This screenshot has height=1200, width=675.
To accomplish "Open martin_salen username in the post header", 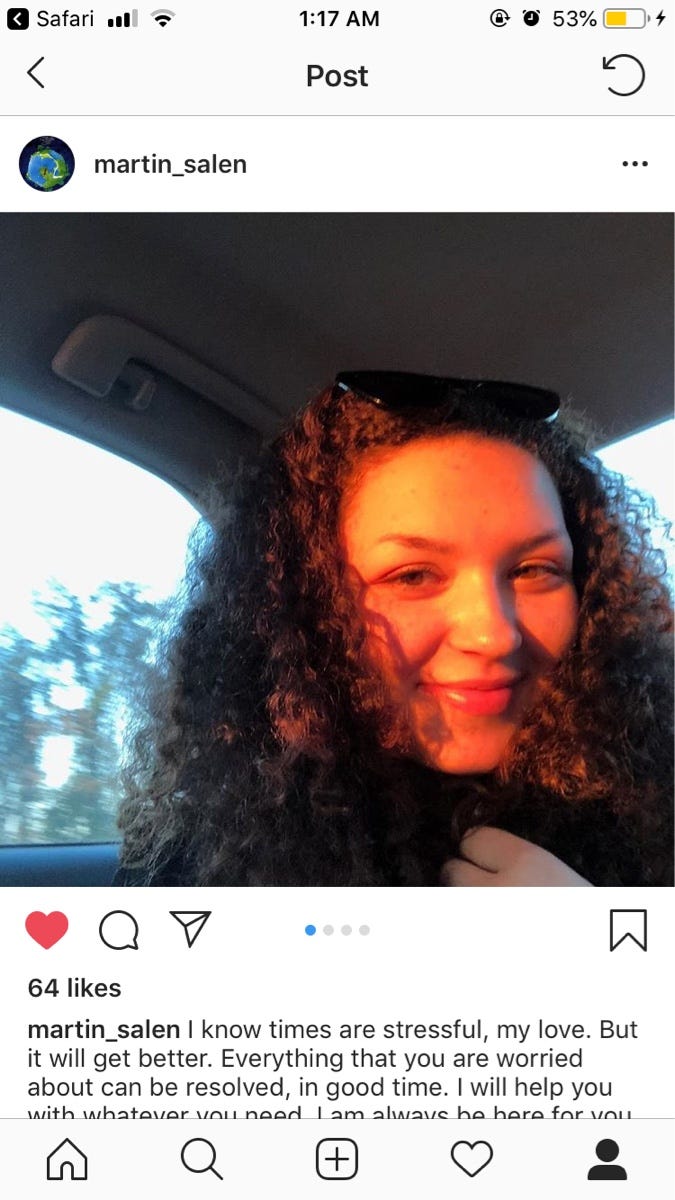I will coord(170,164).
